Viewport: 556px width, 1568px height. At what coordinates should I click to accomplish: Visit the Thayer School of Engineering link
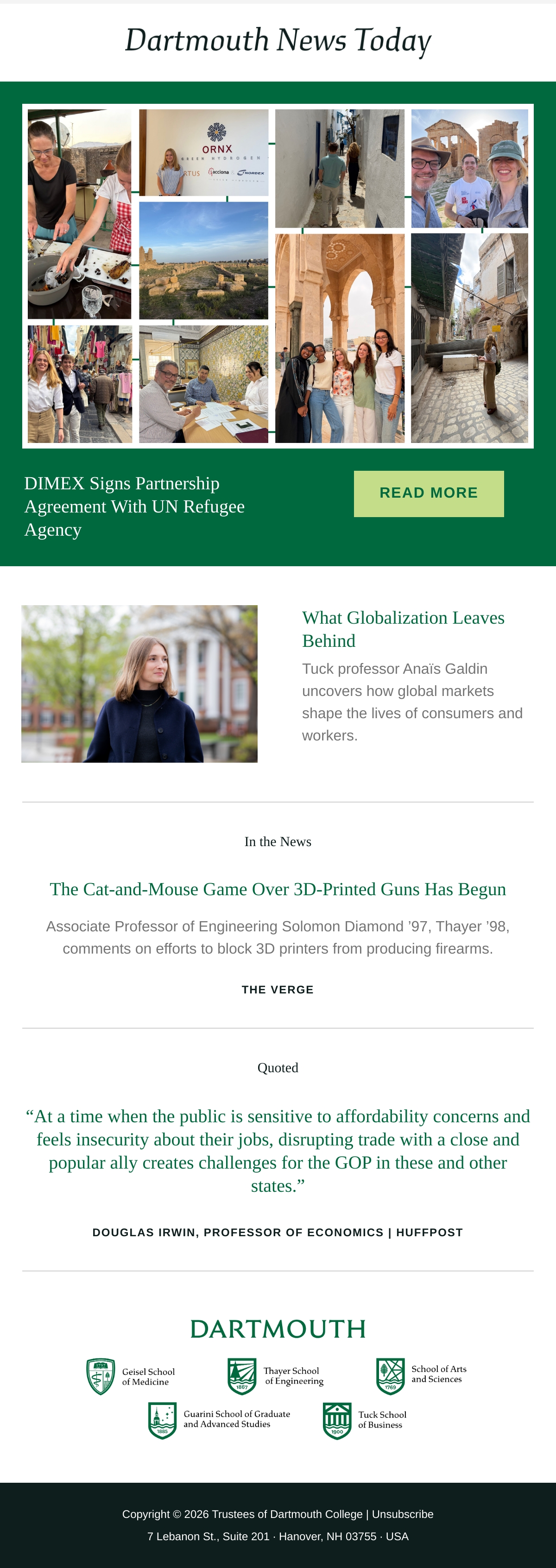tap(276, 1376)
